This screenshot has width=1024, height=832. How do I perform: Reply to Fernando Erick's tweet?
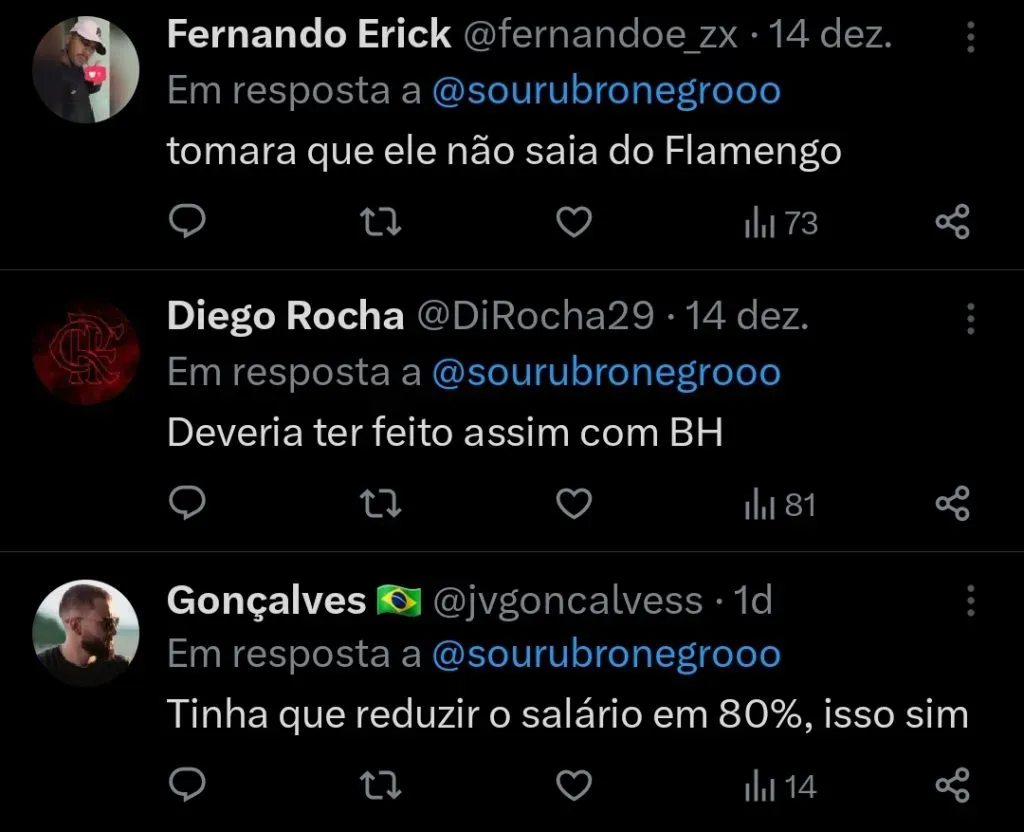click(186, 223)
